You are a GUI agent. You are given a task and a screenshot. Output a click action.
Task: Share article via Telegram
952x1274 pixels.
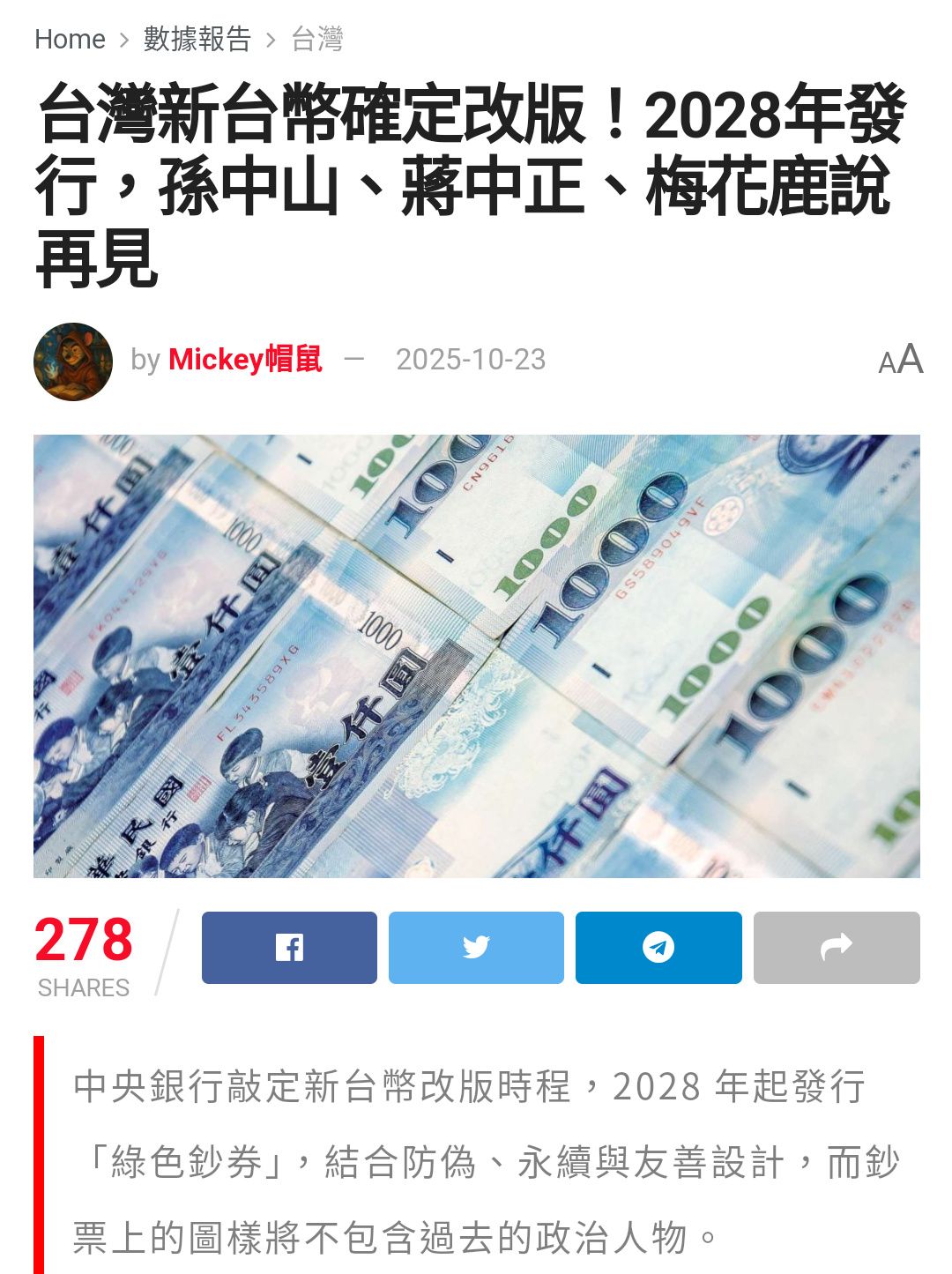[x=658, y=948]
